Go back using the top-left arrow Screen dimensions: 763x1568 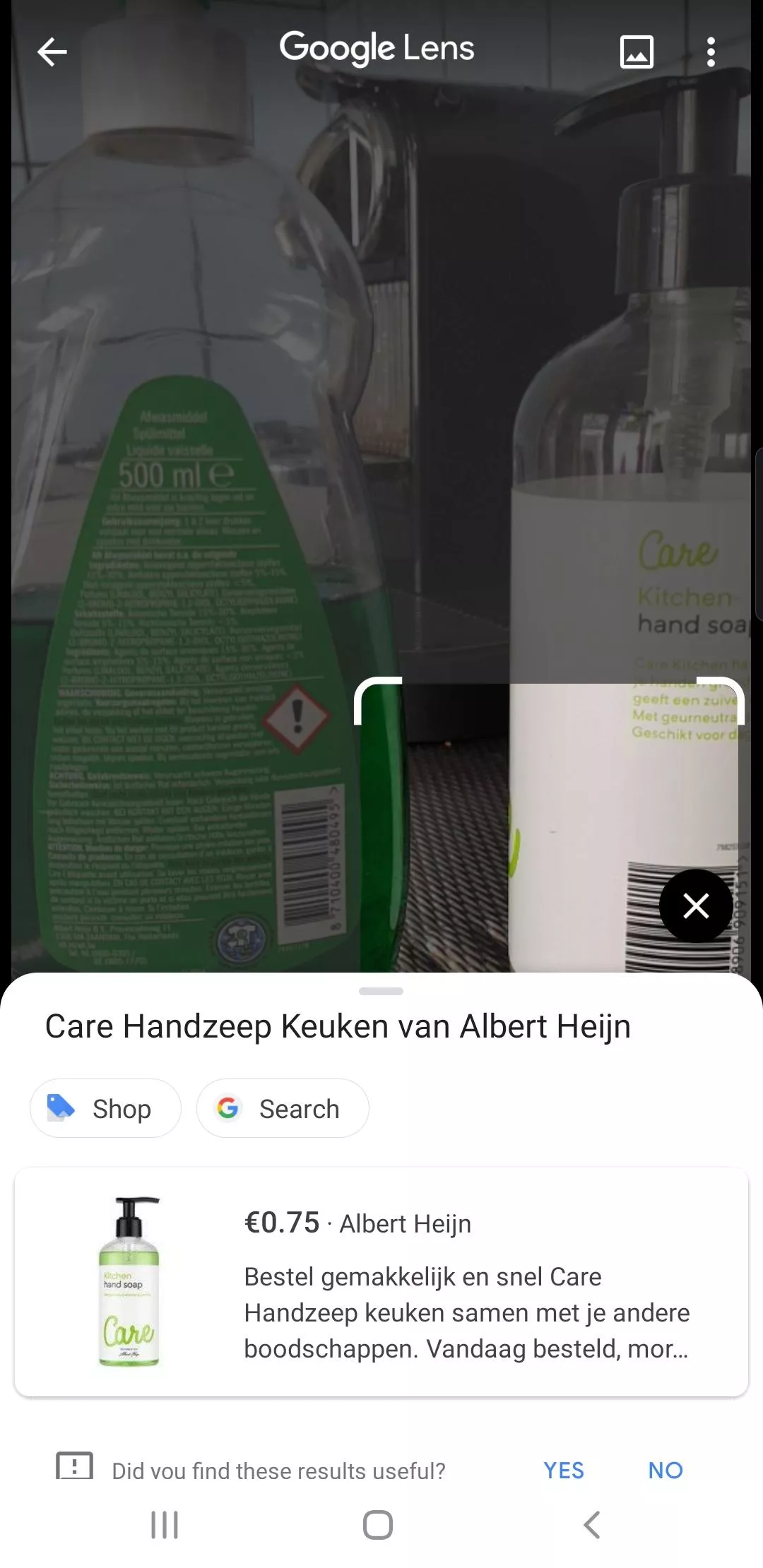(x=52, y=52)
